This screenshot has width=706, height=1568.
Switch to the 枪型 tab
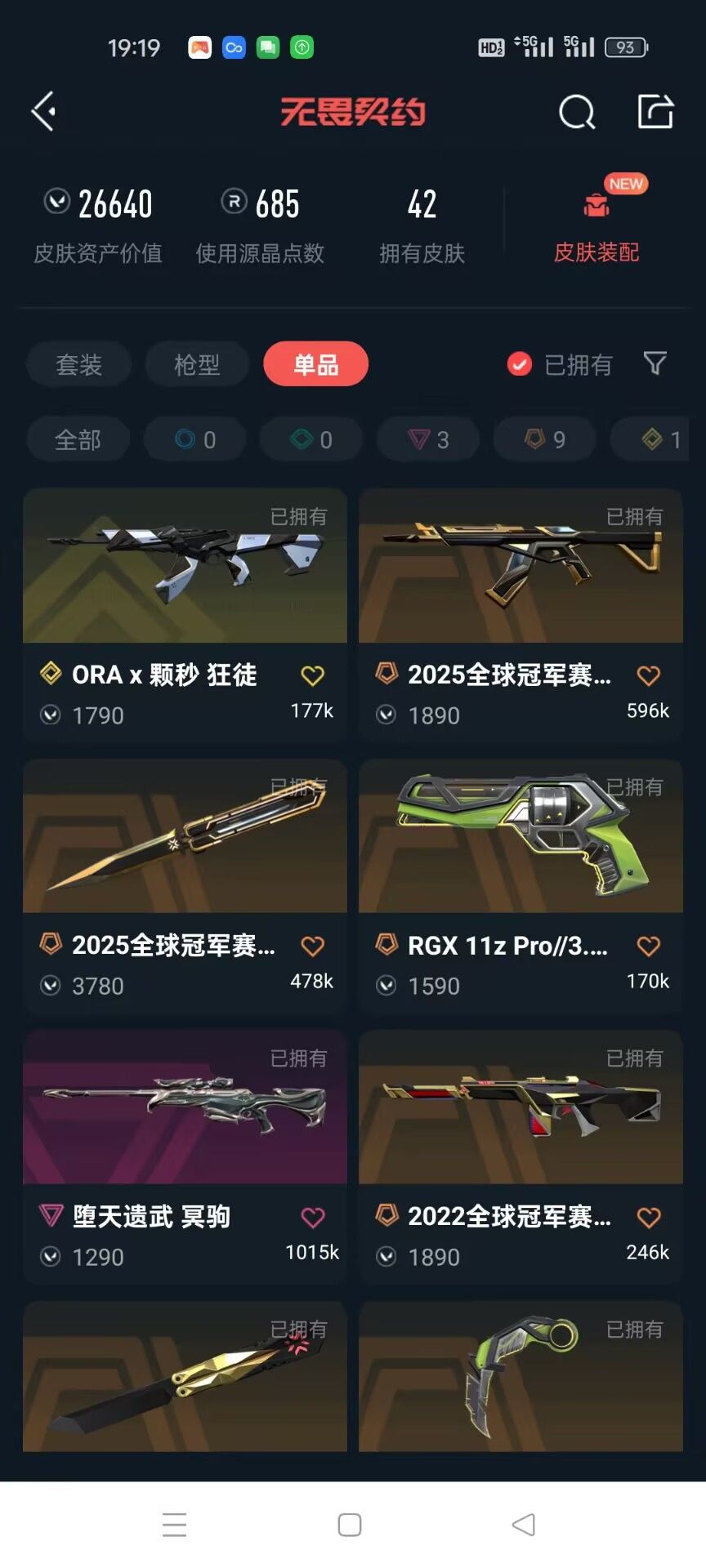click(197, 364)
